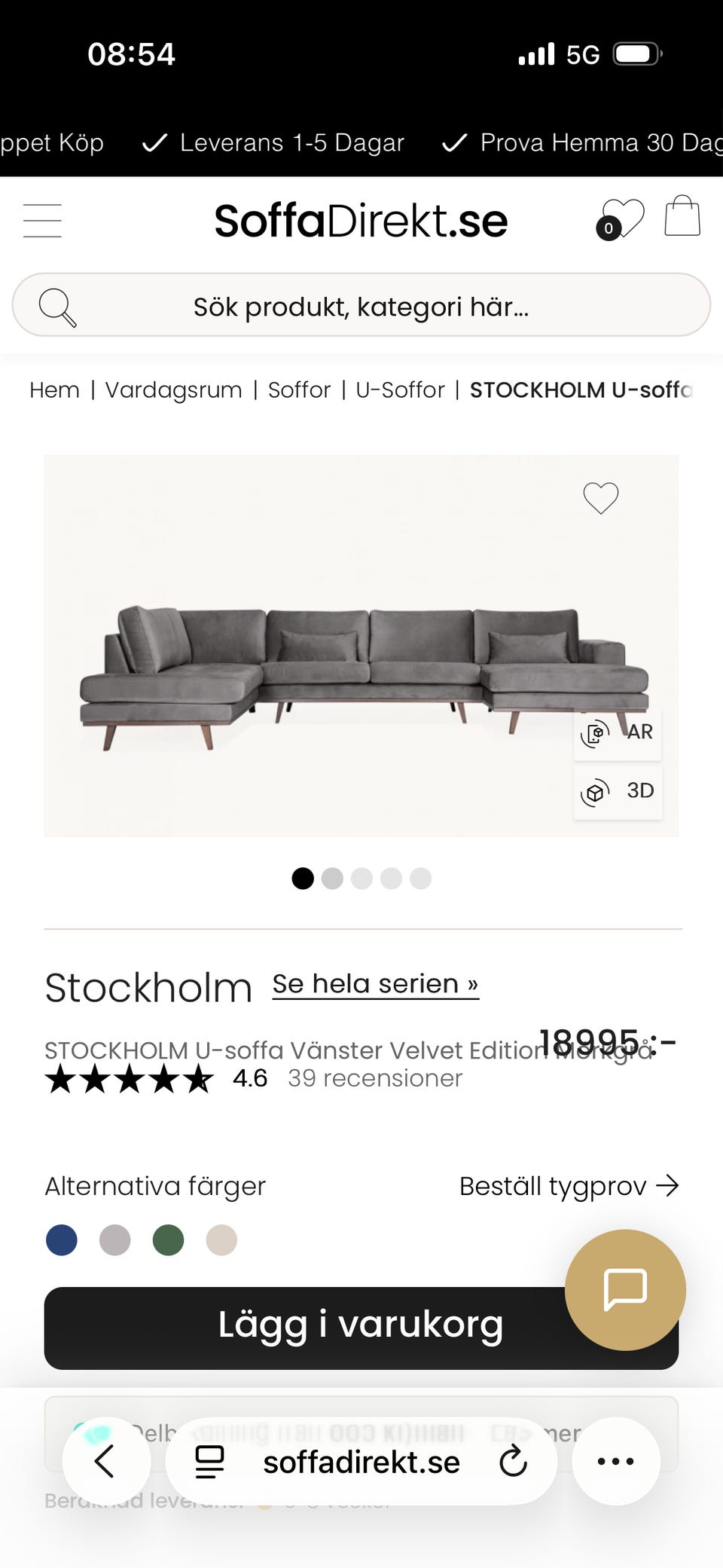Select the green color swatch

point(168,1239)
